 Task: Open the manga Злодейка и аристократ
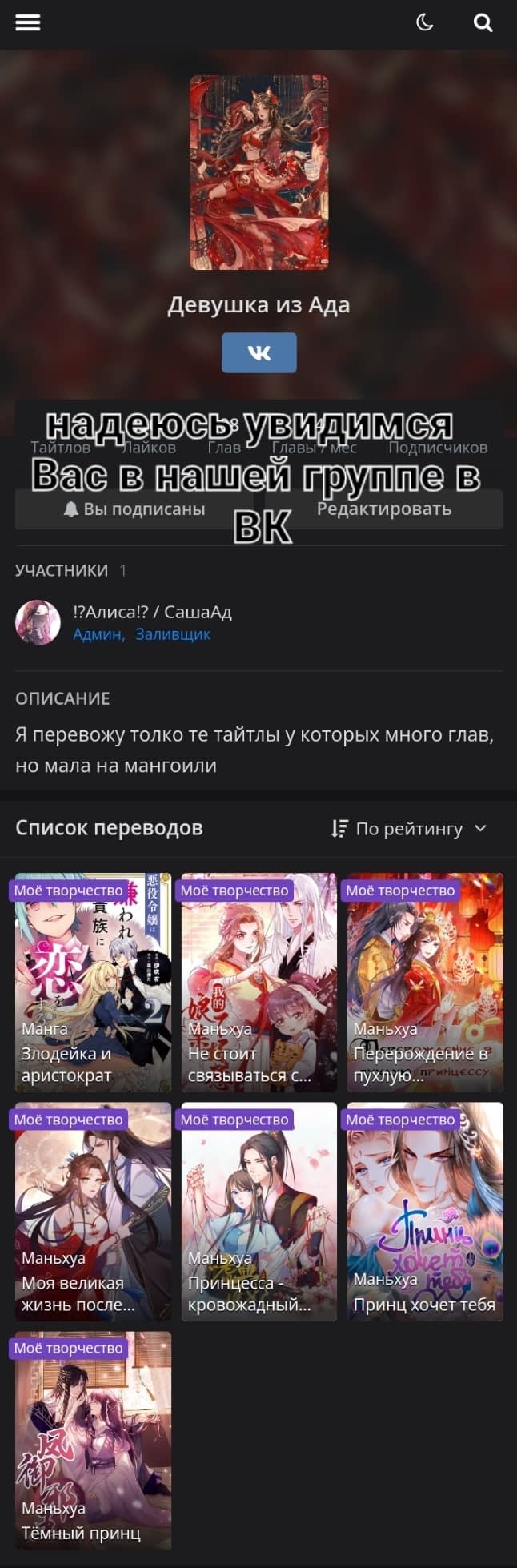(x=93, y=982)
